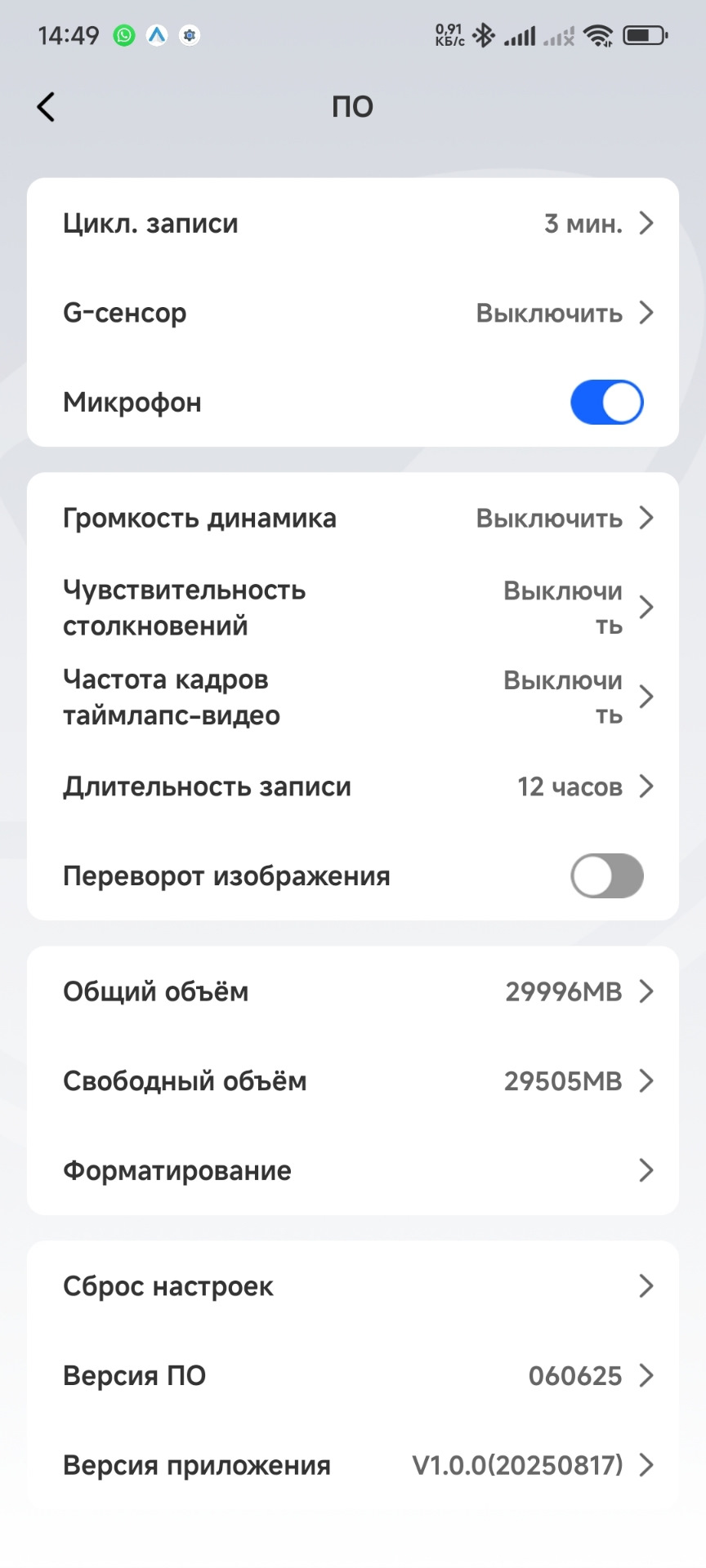Start Форматирование of the memory card
706x1568 pixels.
351,1170
